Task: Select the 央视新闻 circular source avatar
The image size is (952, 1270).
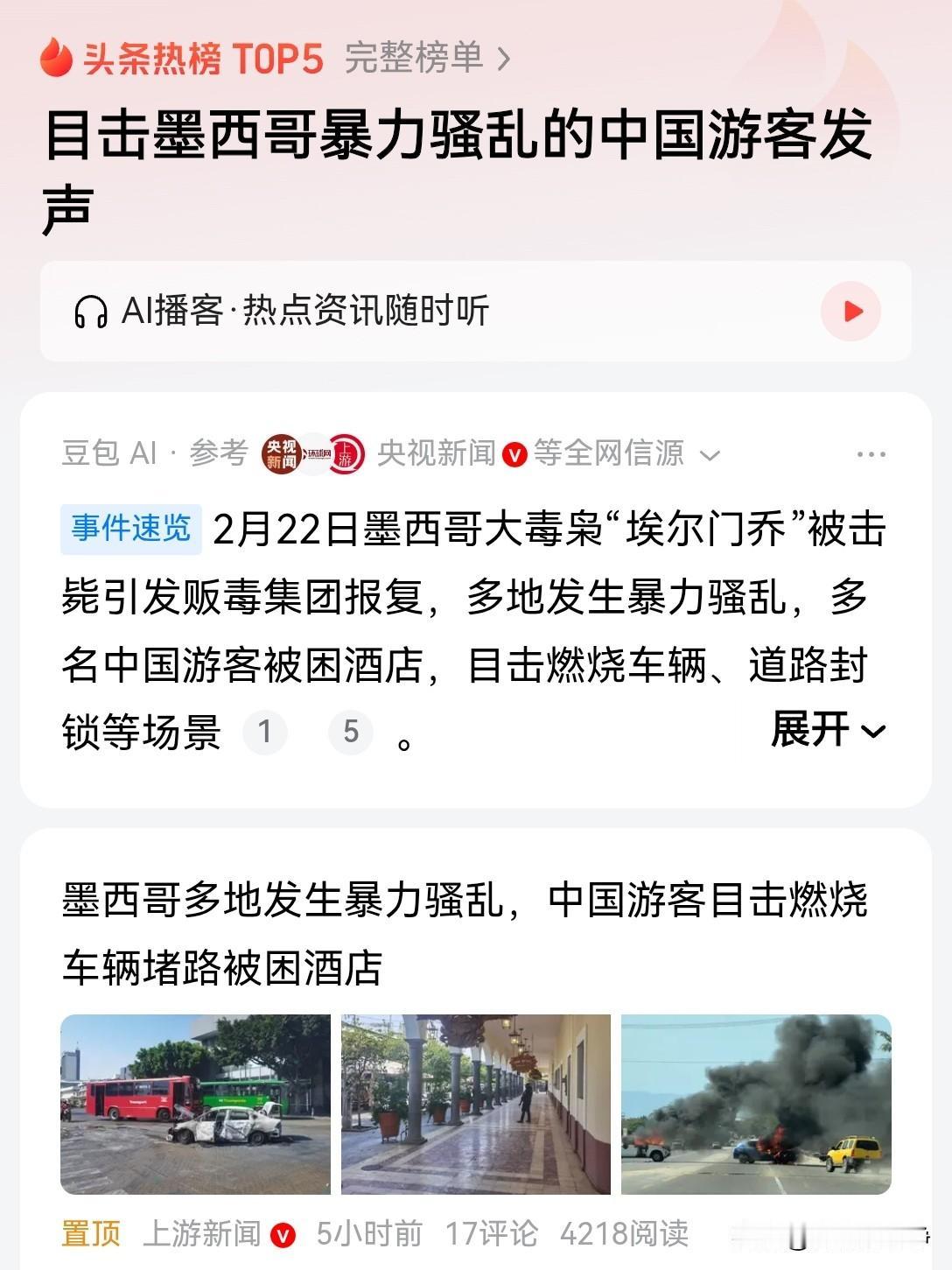Action: tap(282, 452)
